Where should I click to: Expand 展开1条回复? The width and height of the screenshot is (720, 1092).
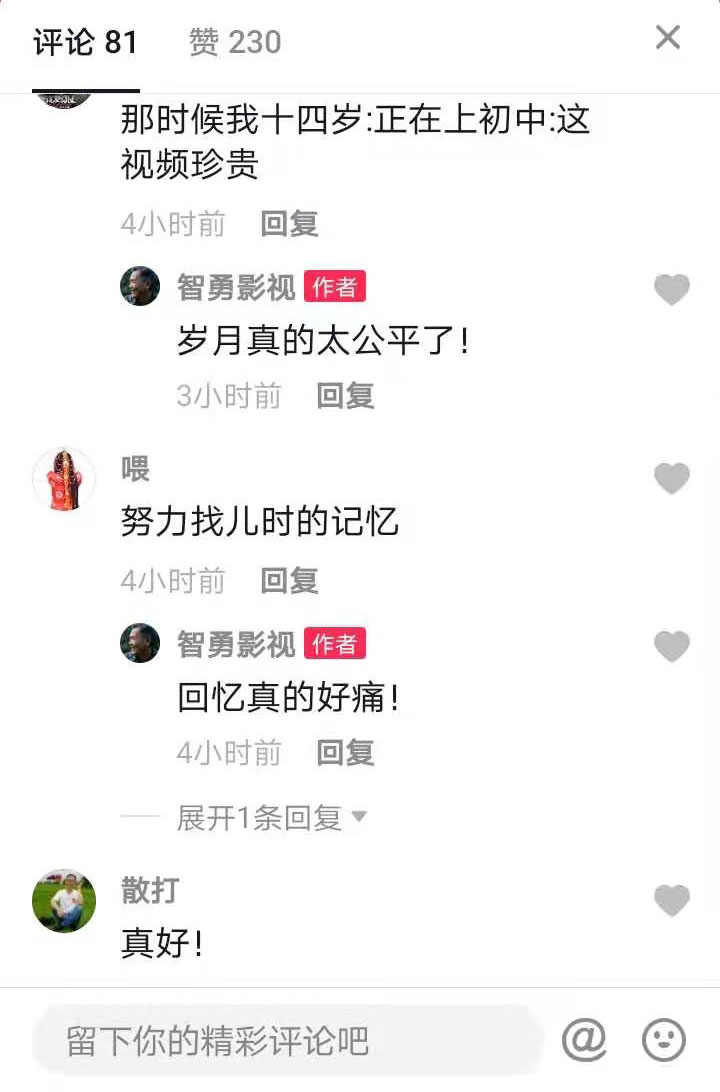271,818
